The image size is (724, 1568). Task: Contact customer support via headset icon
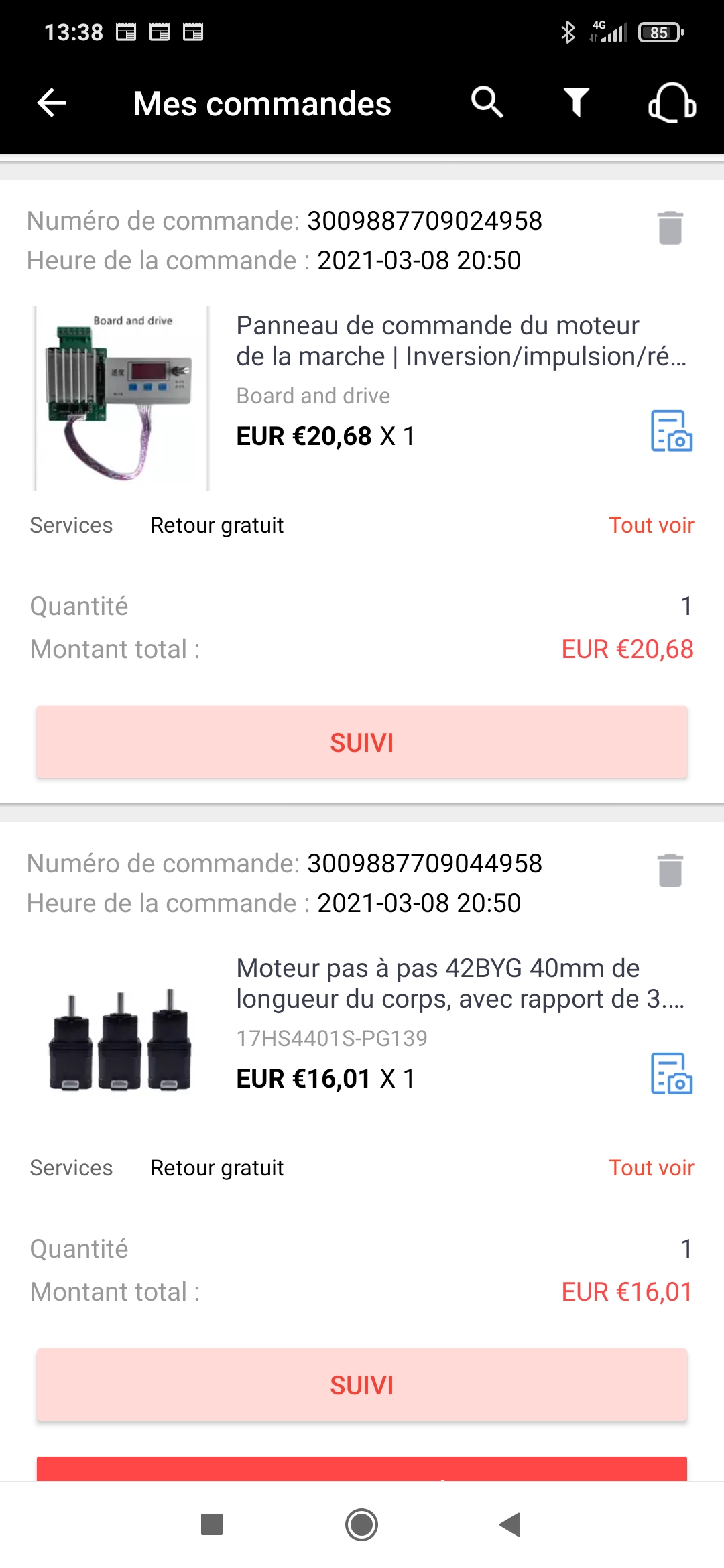tap(672, 103)
